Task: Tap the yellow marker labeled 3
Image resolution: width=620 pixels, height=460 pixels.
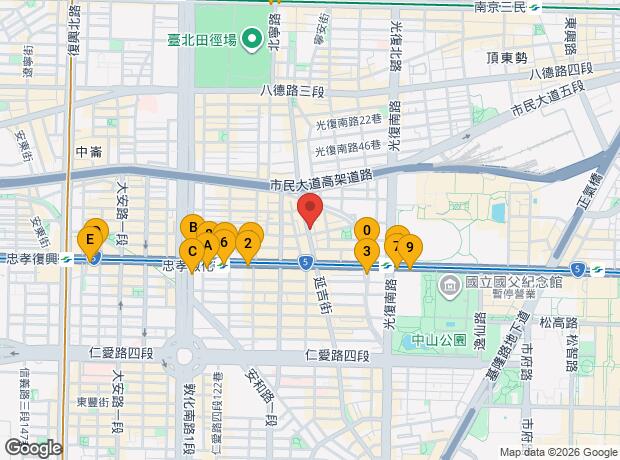Action: click(x=366, y=252)
